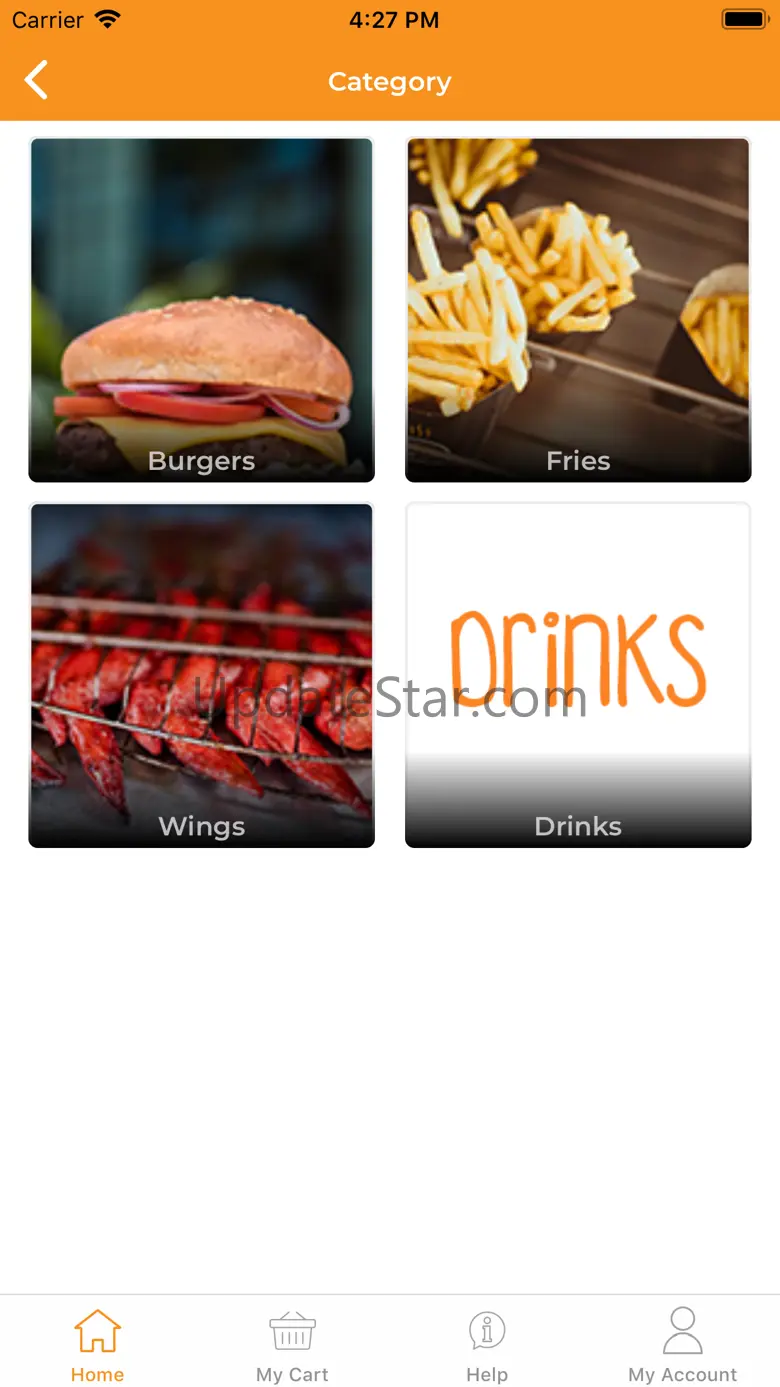Open the My Account tab
Viewport: 780px width, 1387px height.
682,1345
